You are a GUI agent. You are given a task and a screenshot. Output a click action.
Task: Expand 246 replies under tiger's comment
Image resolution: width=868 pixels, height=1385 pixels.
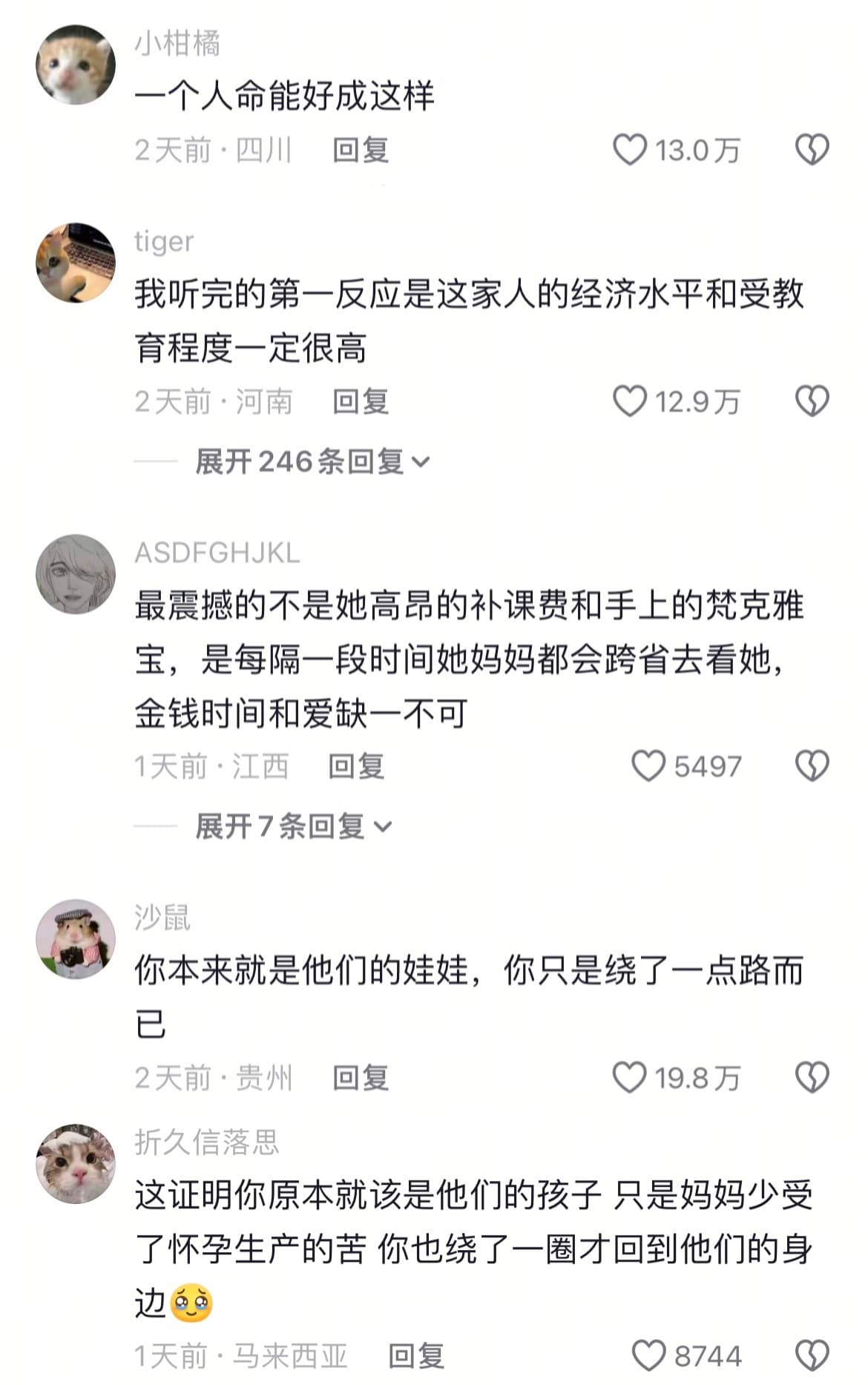[312, 461]
